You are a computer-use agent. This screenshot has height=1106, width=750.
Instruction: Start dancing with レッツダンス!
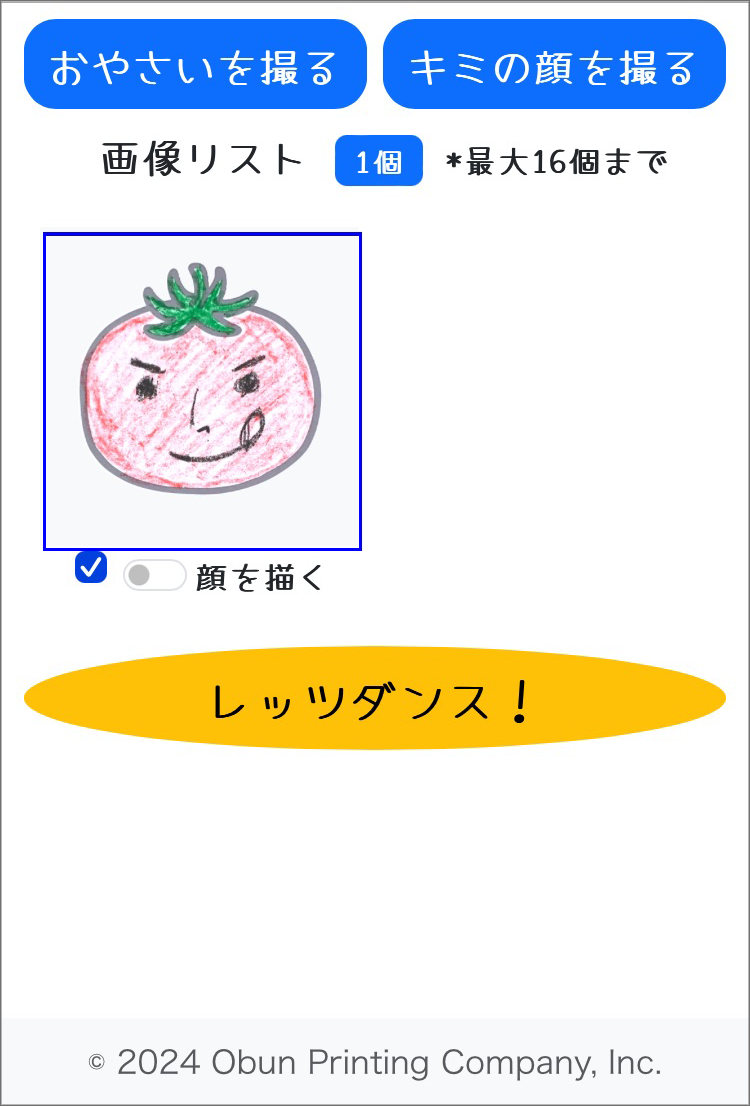pos(375,698)
